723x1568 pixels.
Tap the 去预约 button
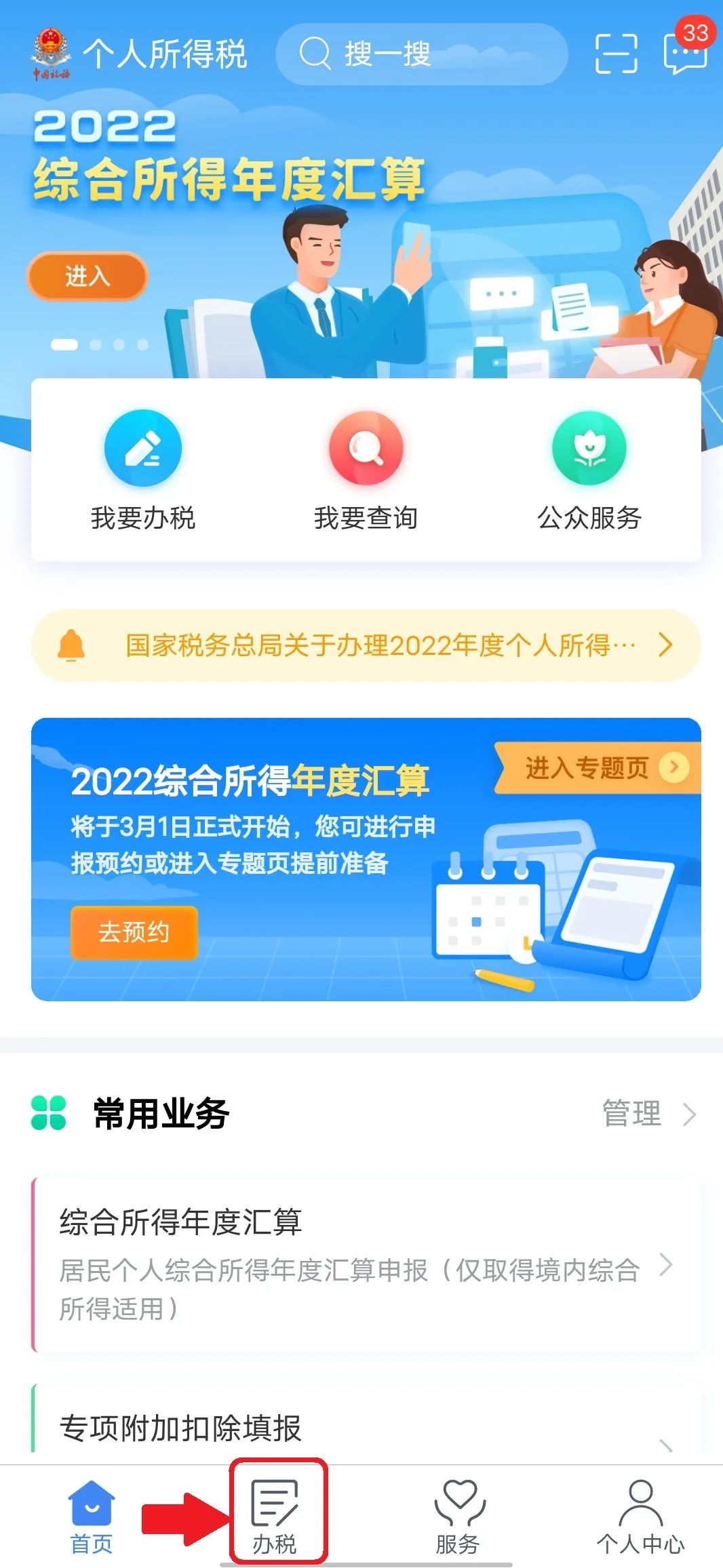point(134,932)
